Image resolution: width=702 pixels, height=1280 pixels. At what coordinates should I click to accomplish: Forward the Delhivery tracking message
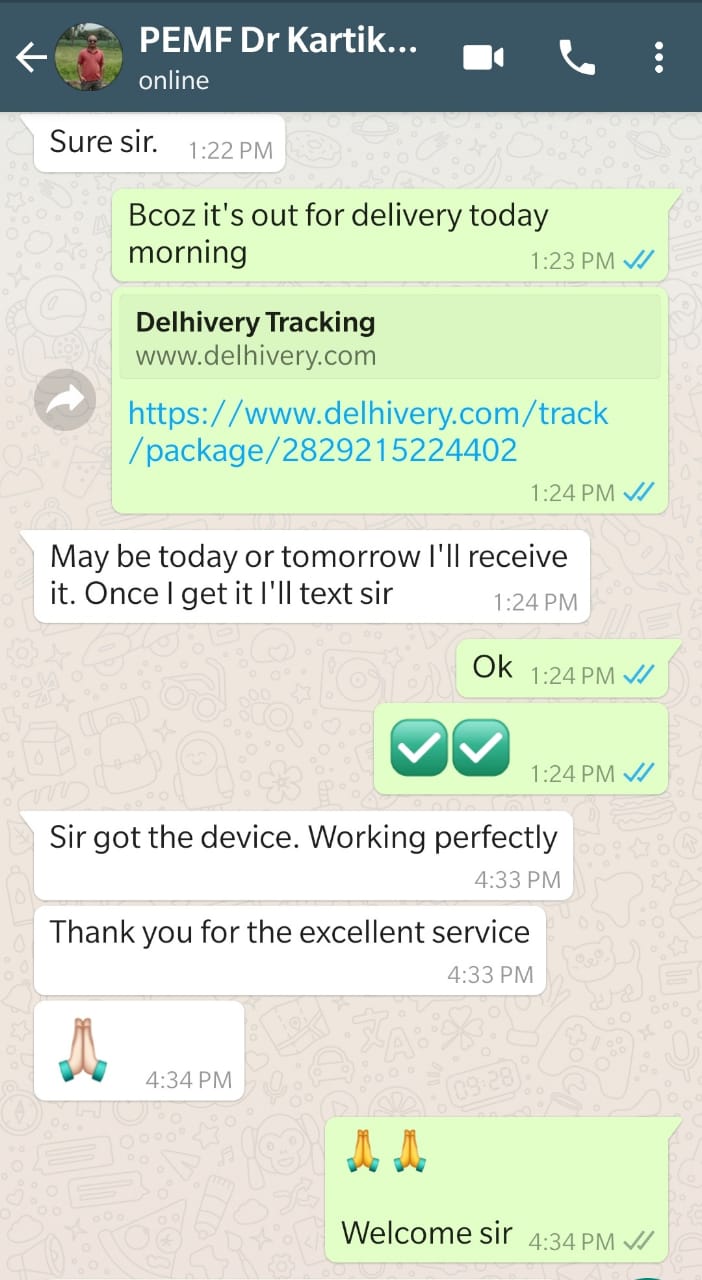click(x=65, y=401)
